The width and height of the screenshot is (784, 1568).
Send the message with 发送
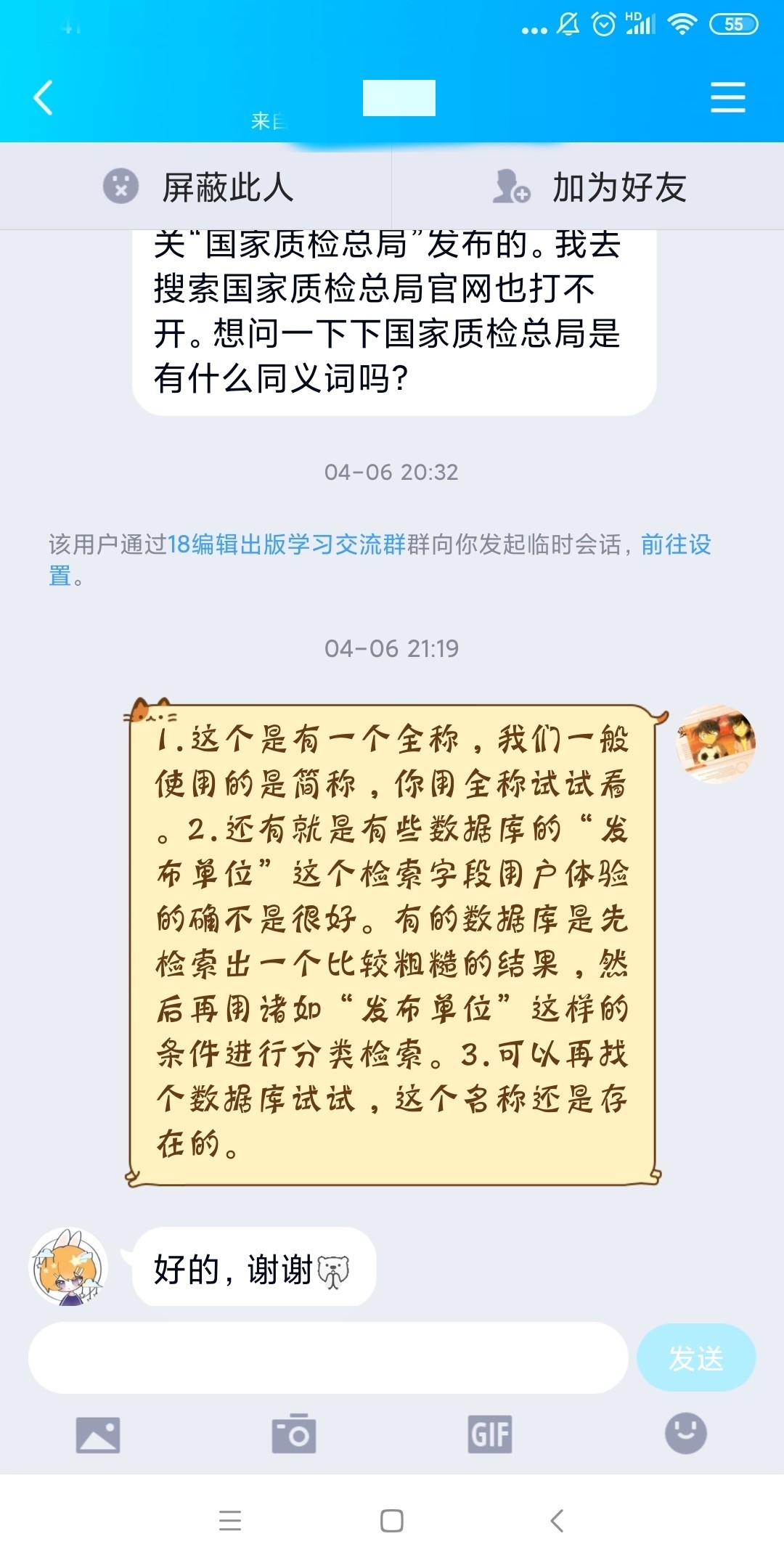click(695, 1357)
